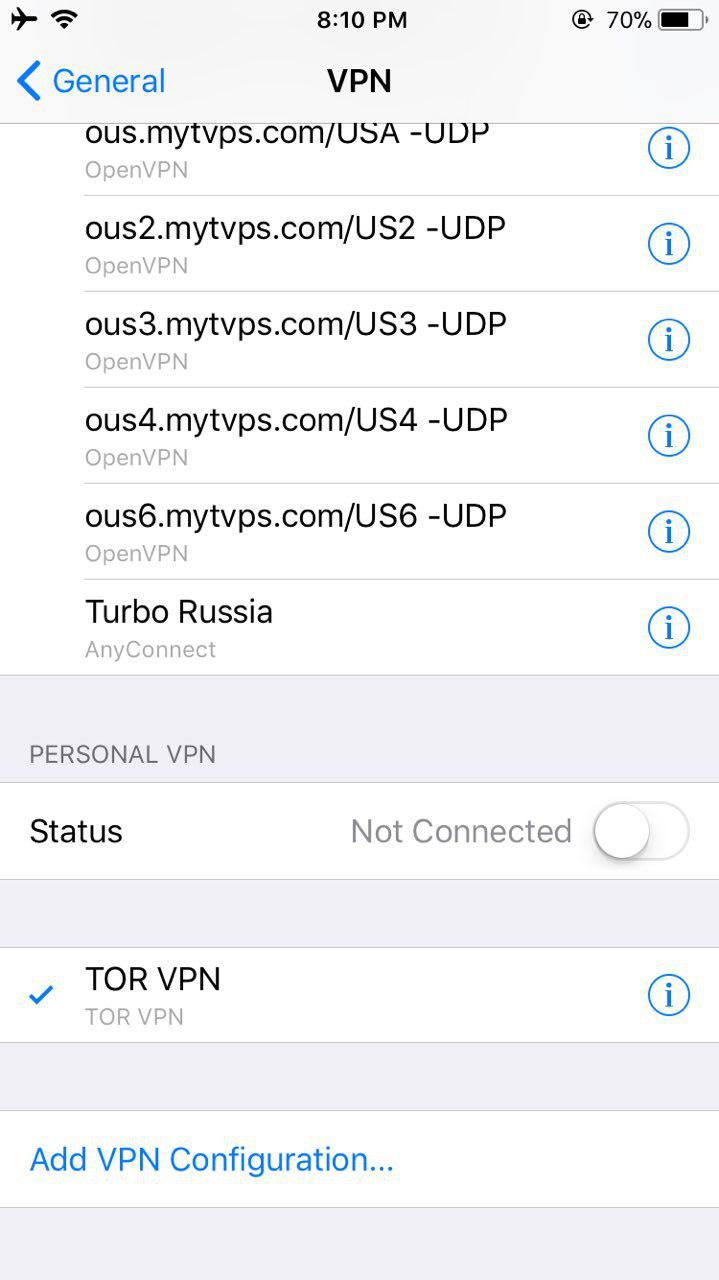This screenshot has height=1280, width=719.
Task: Open info for ous6.mytvps.com/US6 -UDP
Action: point(669,532)
